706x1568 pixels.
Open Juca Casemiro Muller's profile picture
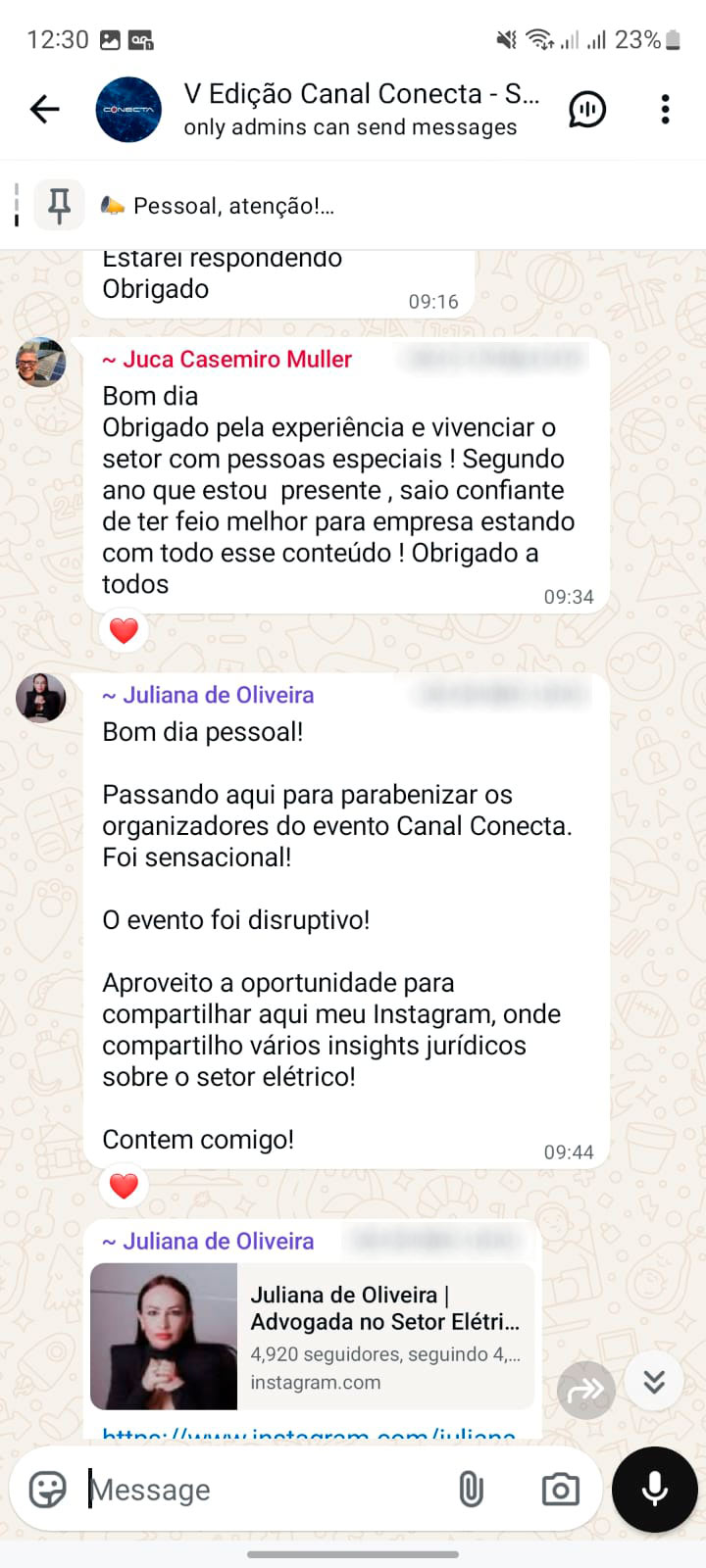41,363
